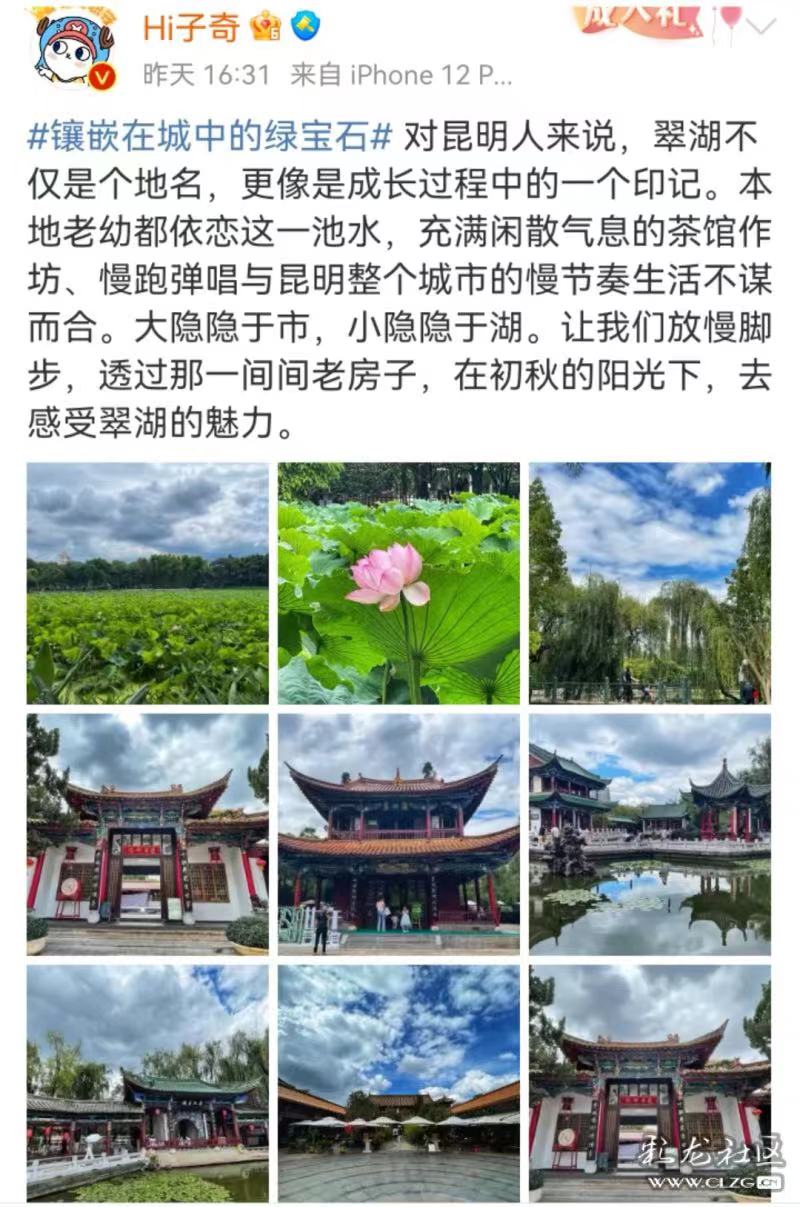Expand the post options chevron

click(762, 26)
